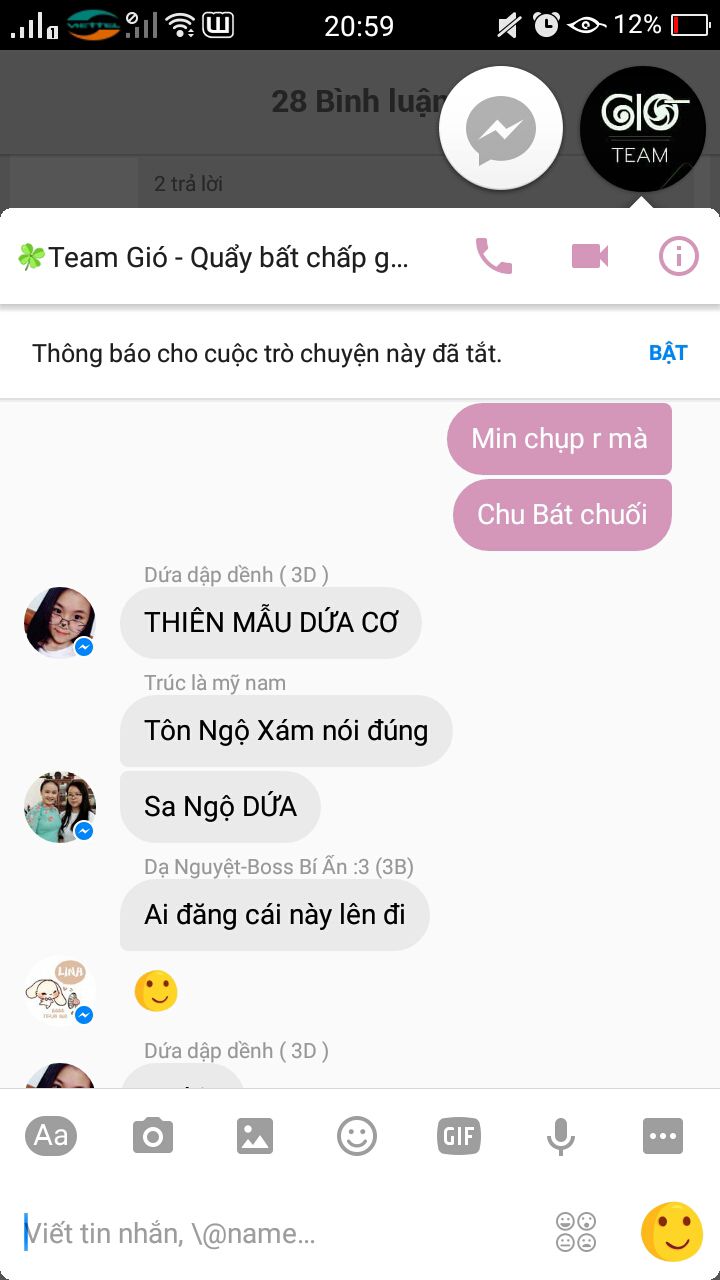Open the avatar beside THIÊN MẪU DỨA CƠ
The width and height of the screenshot is (720, 1280).
60,622
